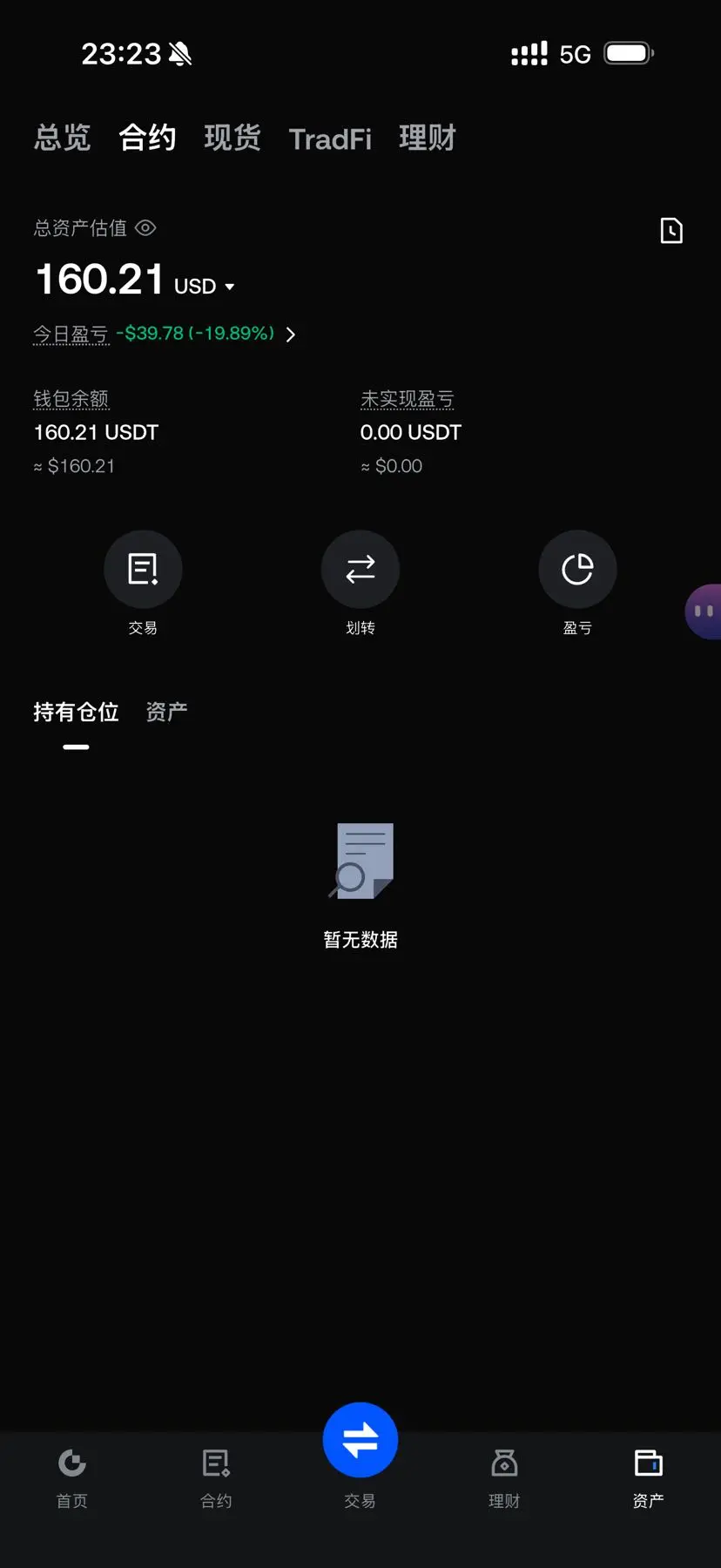The height and width of the screenshot is (1568, 721).
Task: Open the statement document icon top right
Action: pos(670,230)
